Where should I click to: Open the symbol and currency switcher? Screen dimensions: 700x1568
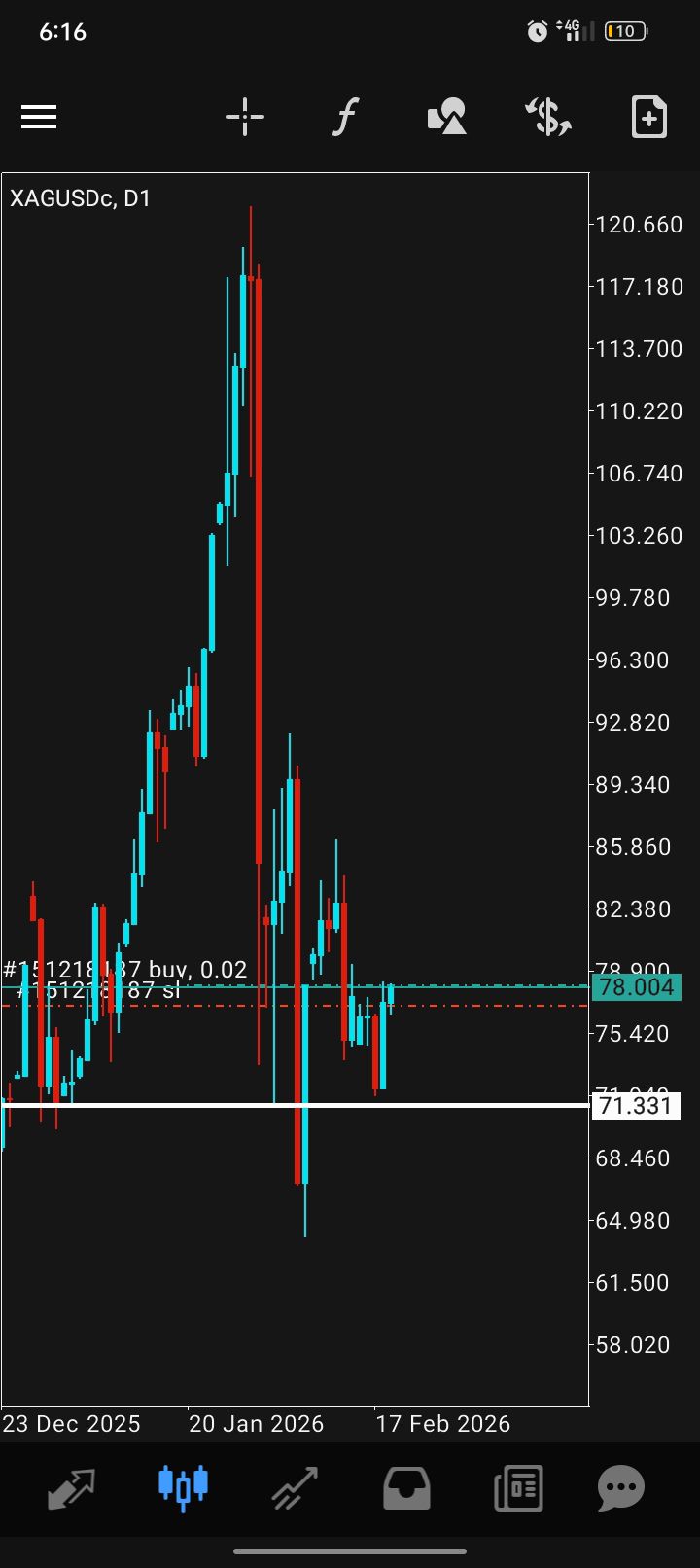coord(548,118)
